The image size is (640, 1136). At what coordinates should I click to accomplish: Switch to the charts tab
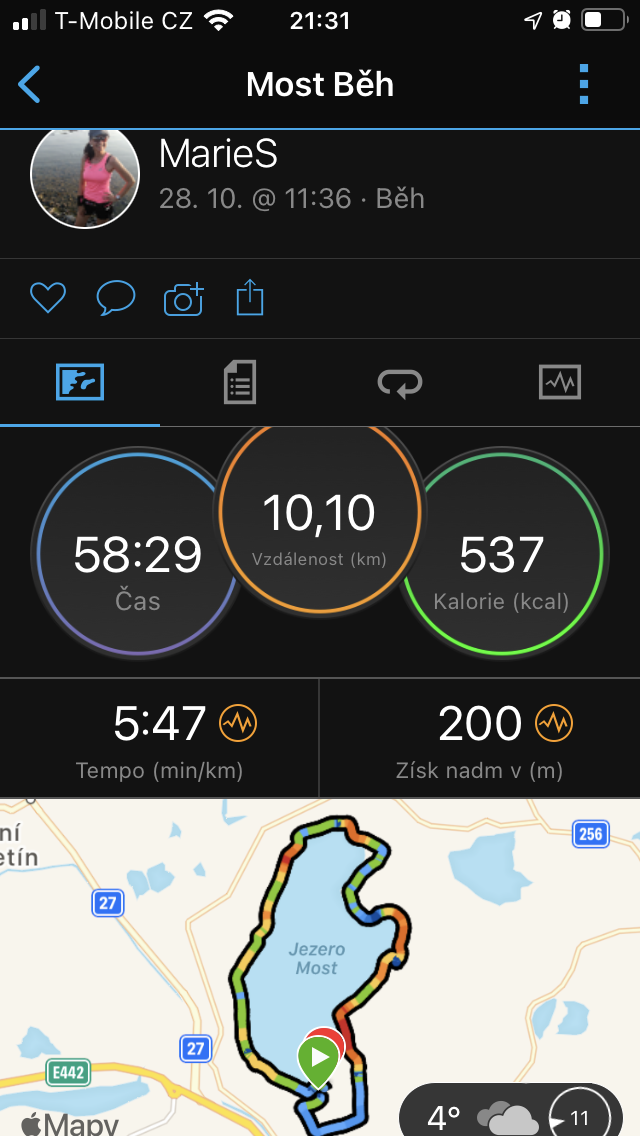pos(560,382)
